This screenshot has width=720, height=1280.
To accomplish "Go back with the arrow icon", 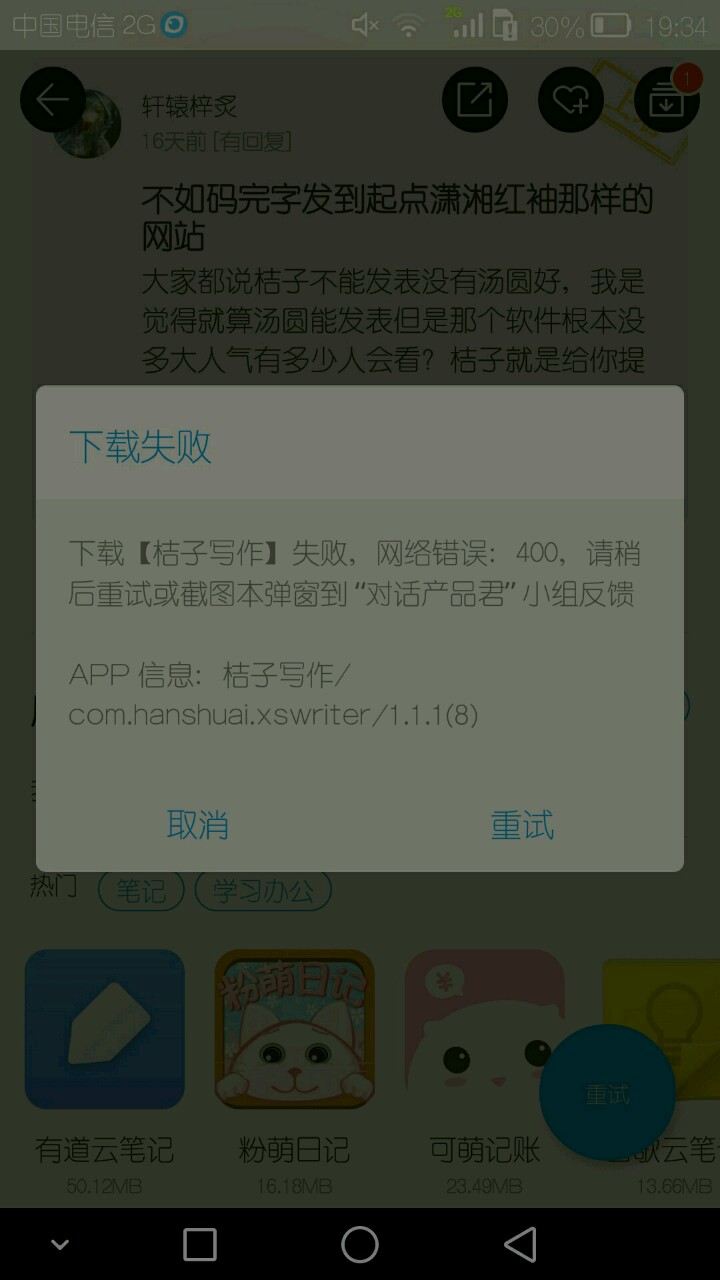I will (53, 100).
